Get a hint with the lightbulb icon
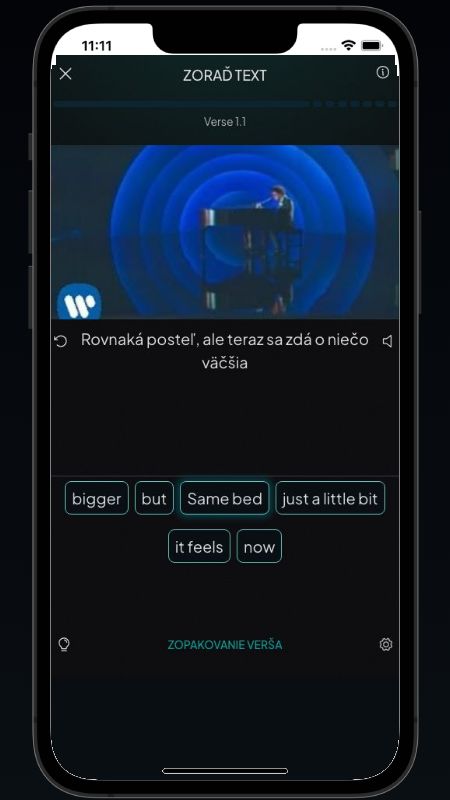Screen dimensions: 450x800 pyautogui.click(x=64, y=644)
